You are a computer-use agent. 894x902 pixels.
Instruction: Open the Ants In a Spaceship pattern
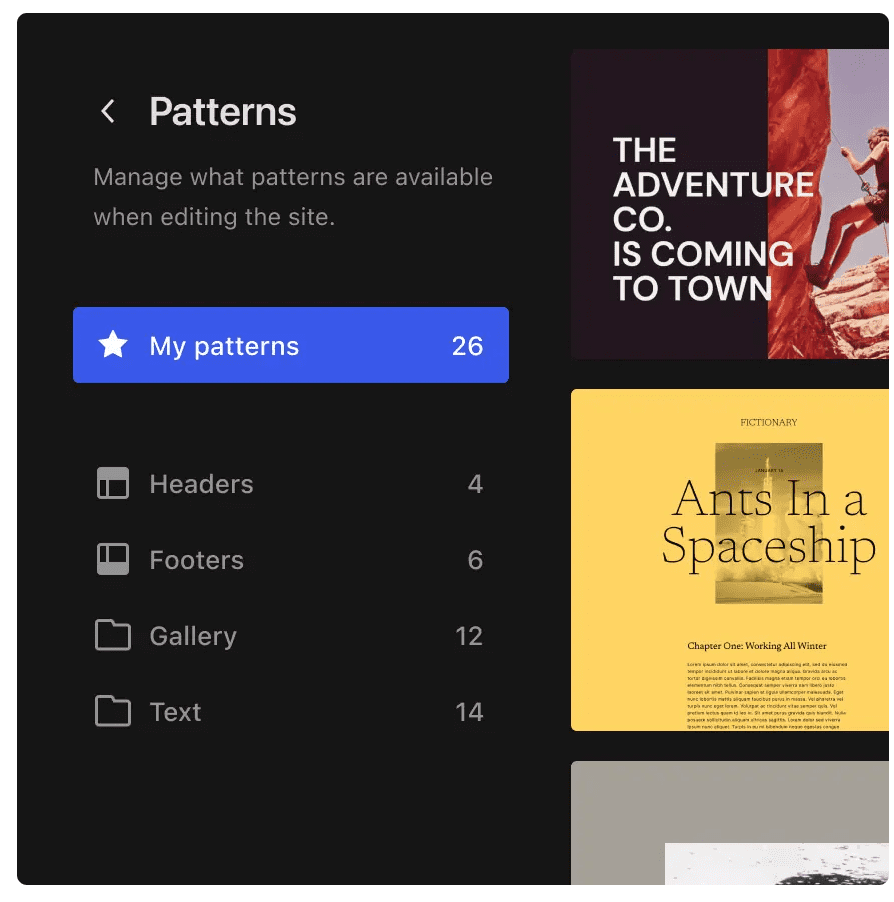point(729,560)
